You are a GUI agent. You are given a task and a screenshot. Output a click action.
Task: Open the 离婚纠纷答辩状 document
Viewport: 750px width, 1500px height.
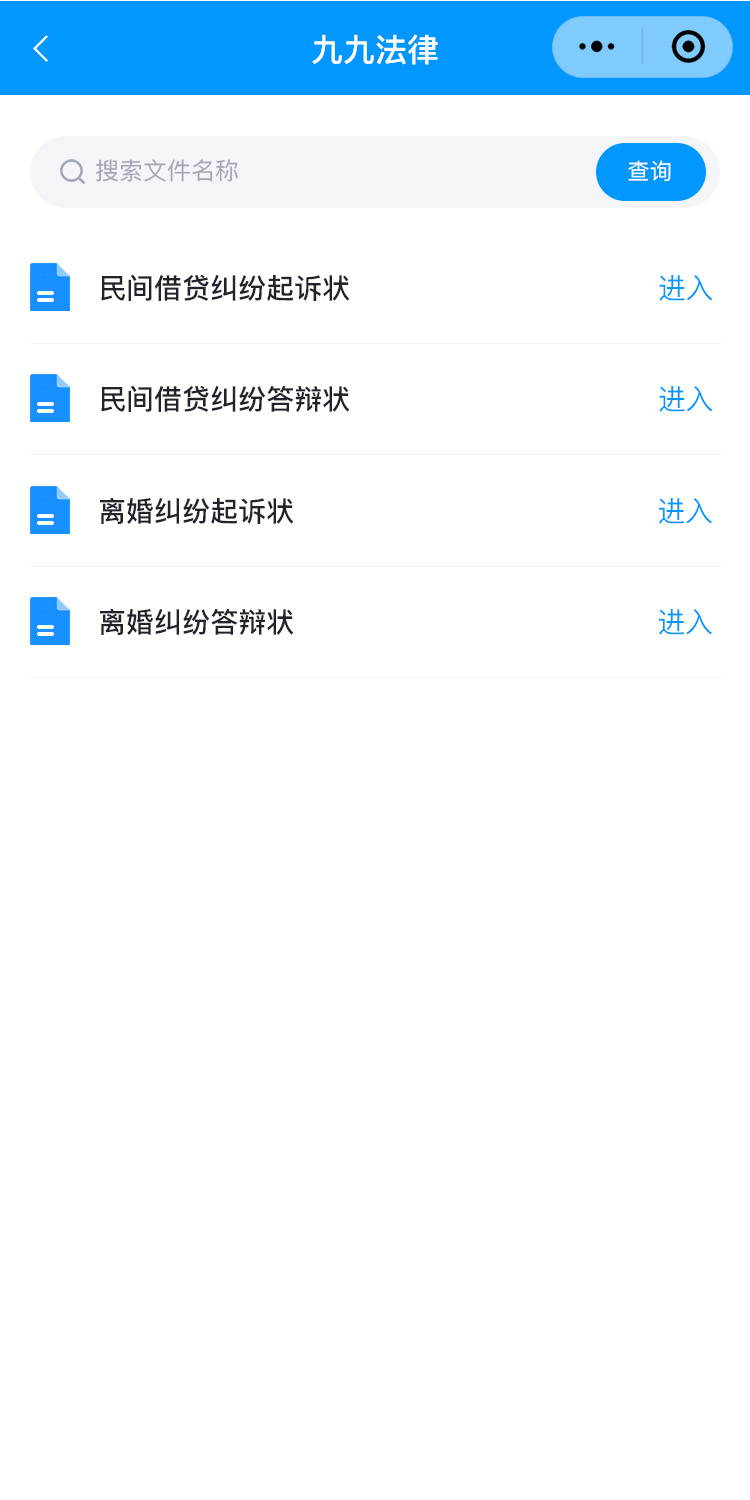[685, 622]
